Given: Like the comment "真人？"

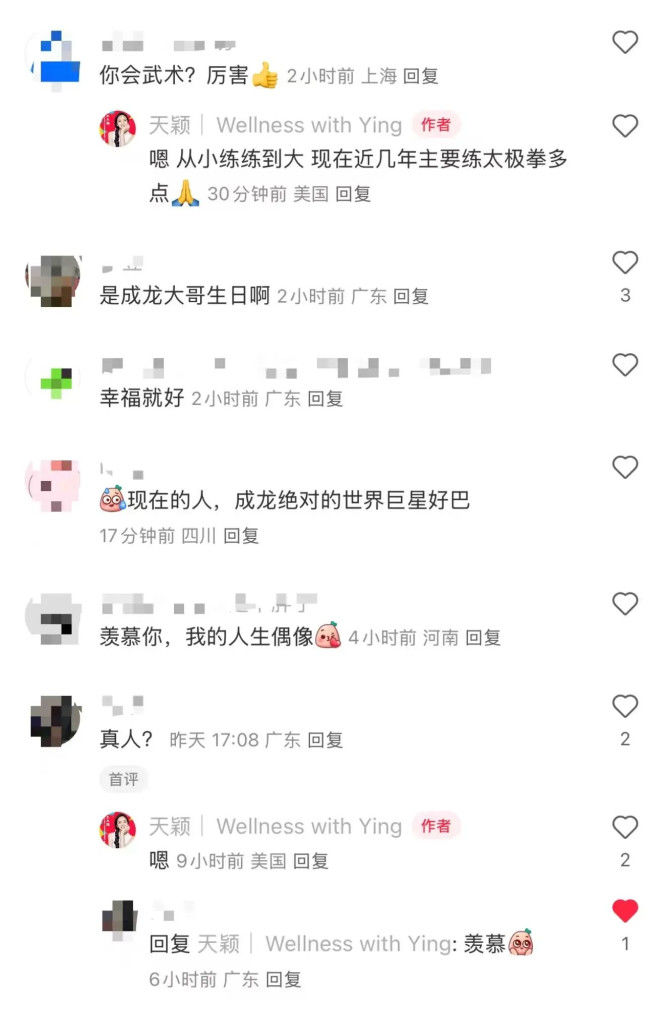Looking at the screenshot, I should tap(625, 707).
